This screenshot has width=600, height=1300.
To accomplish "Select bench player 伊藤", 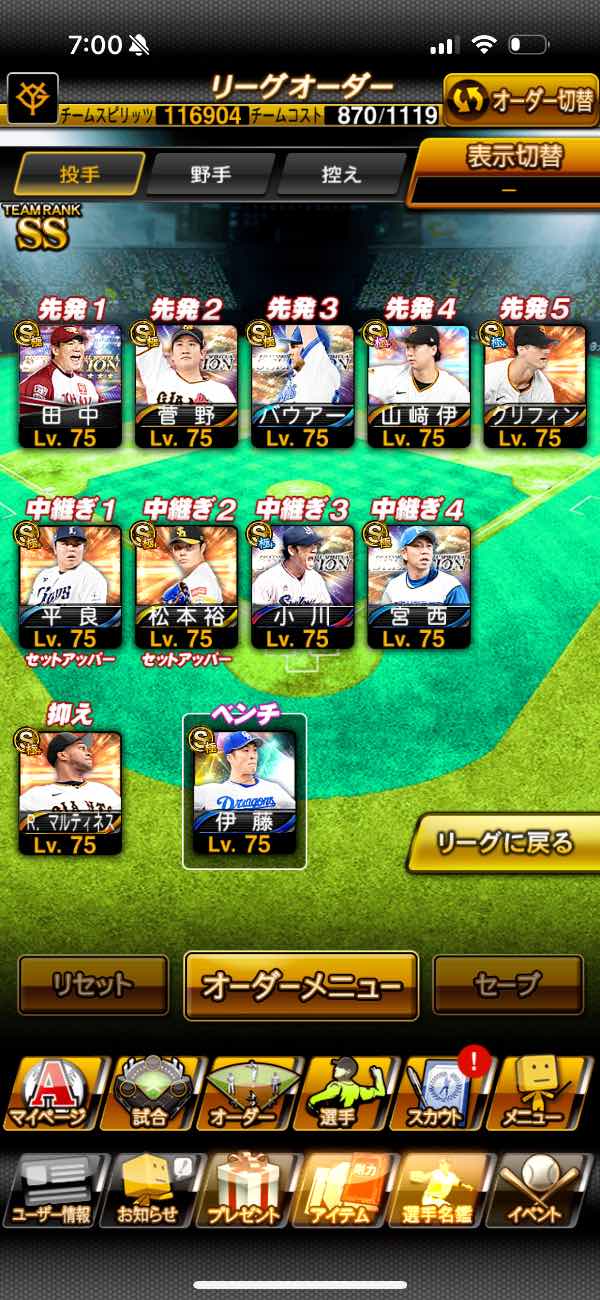I will pos(245,793).
